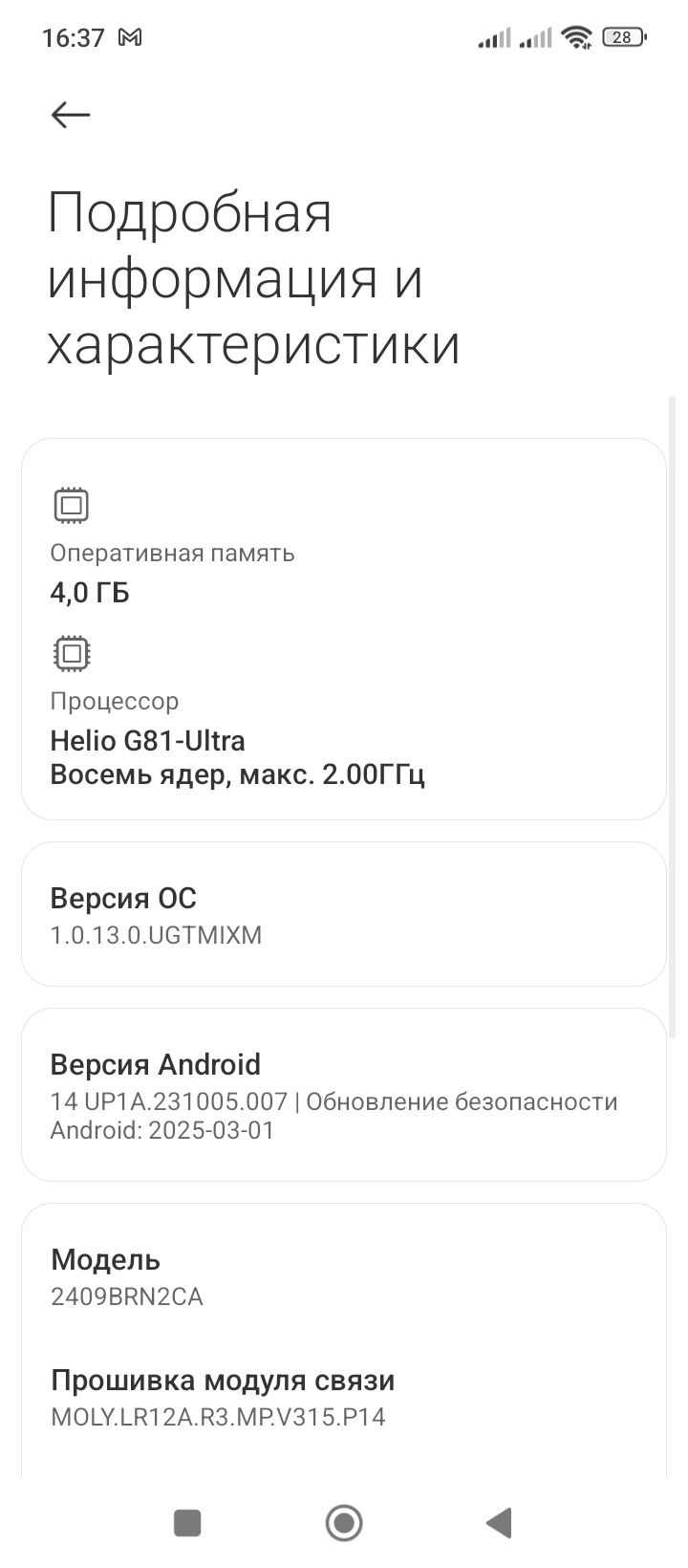Open recent apps with the square button
688x1568 pixels.
click(187, 1522)
